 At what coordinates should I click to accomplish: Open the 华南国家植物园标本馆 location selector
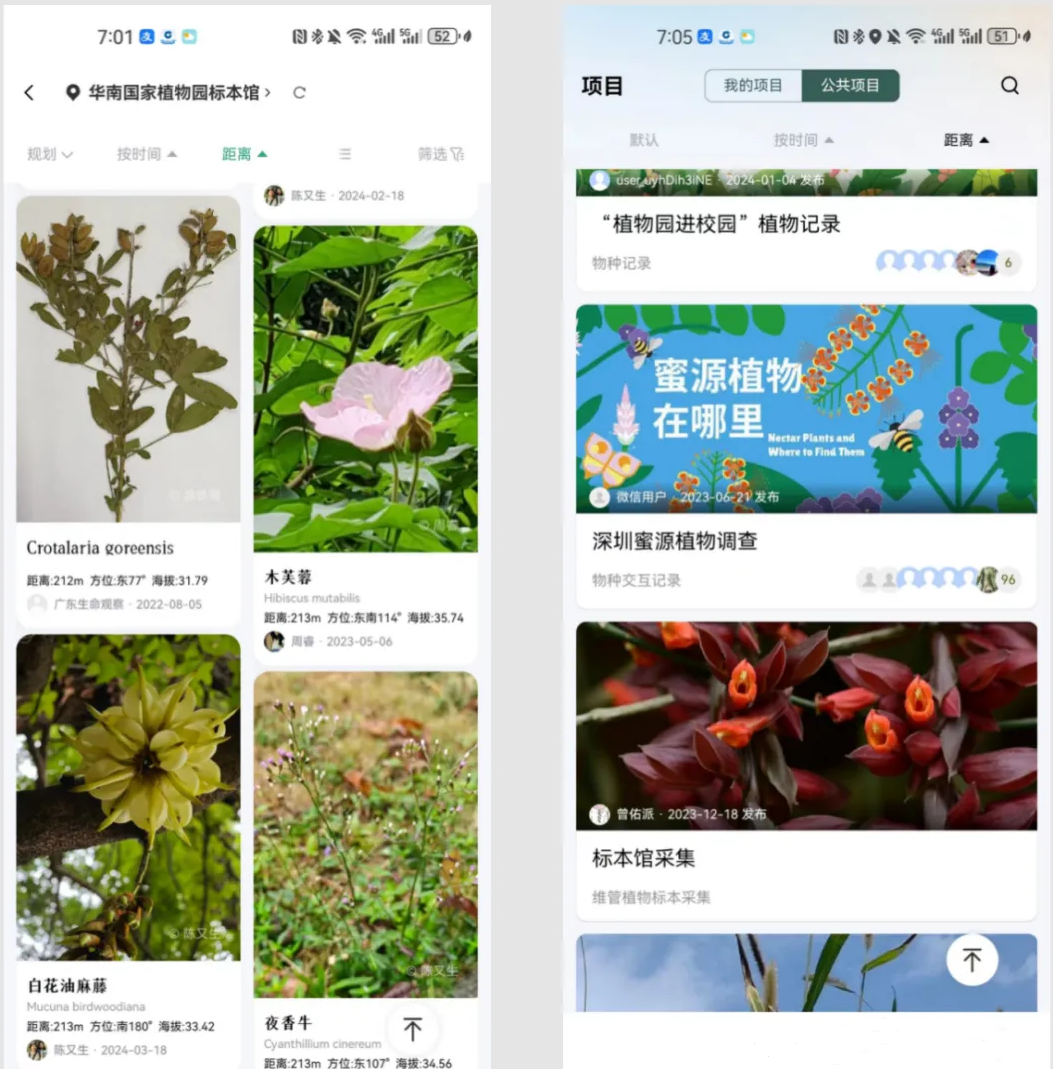[x=170, y=93]
